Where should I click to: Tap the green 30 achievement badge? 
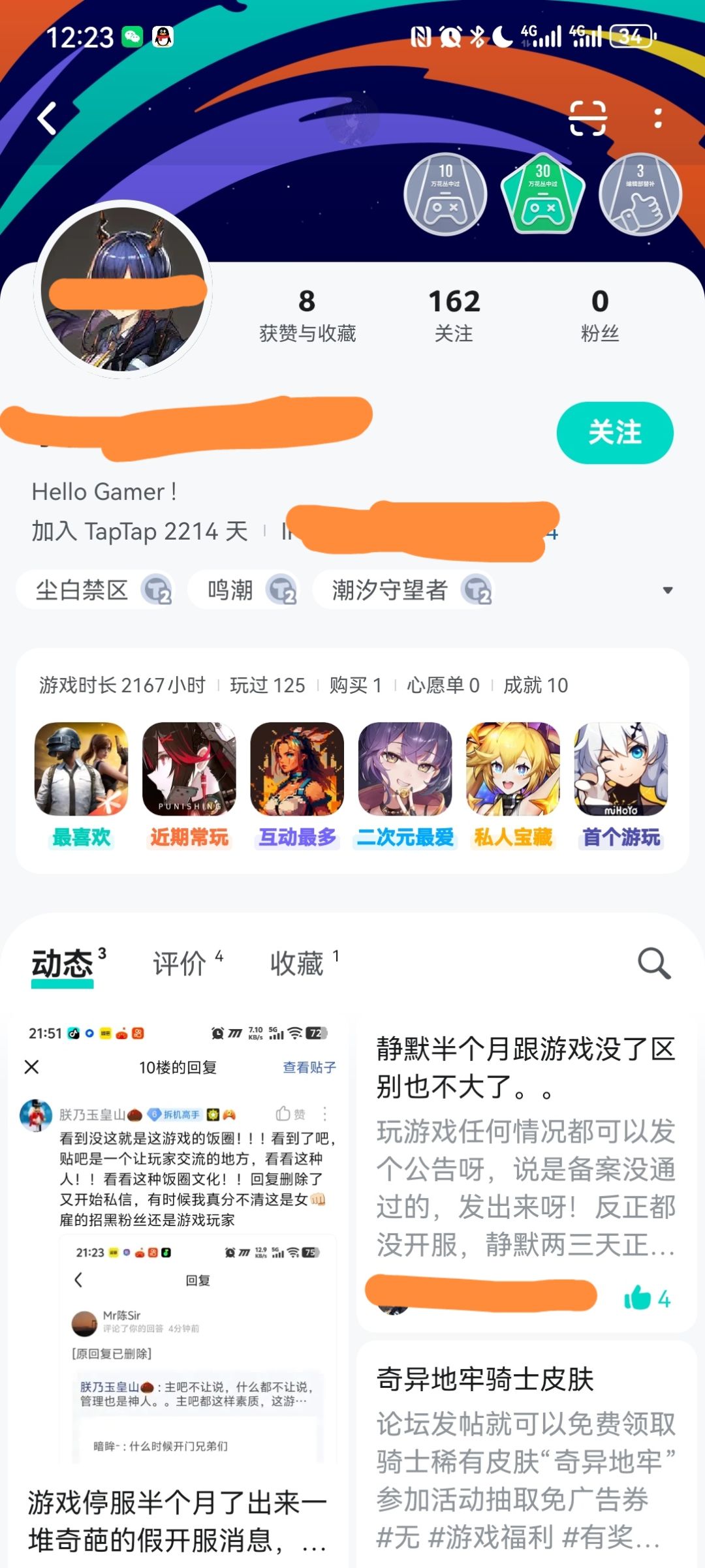point(542,194)
